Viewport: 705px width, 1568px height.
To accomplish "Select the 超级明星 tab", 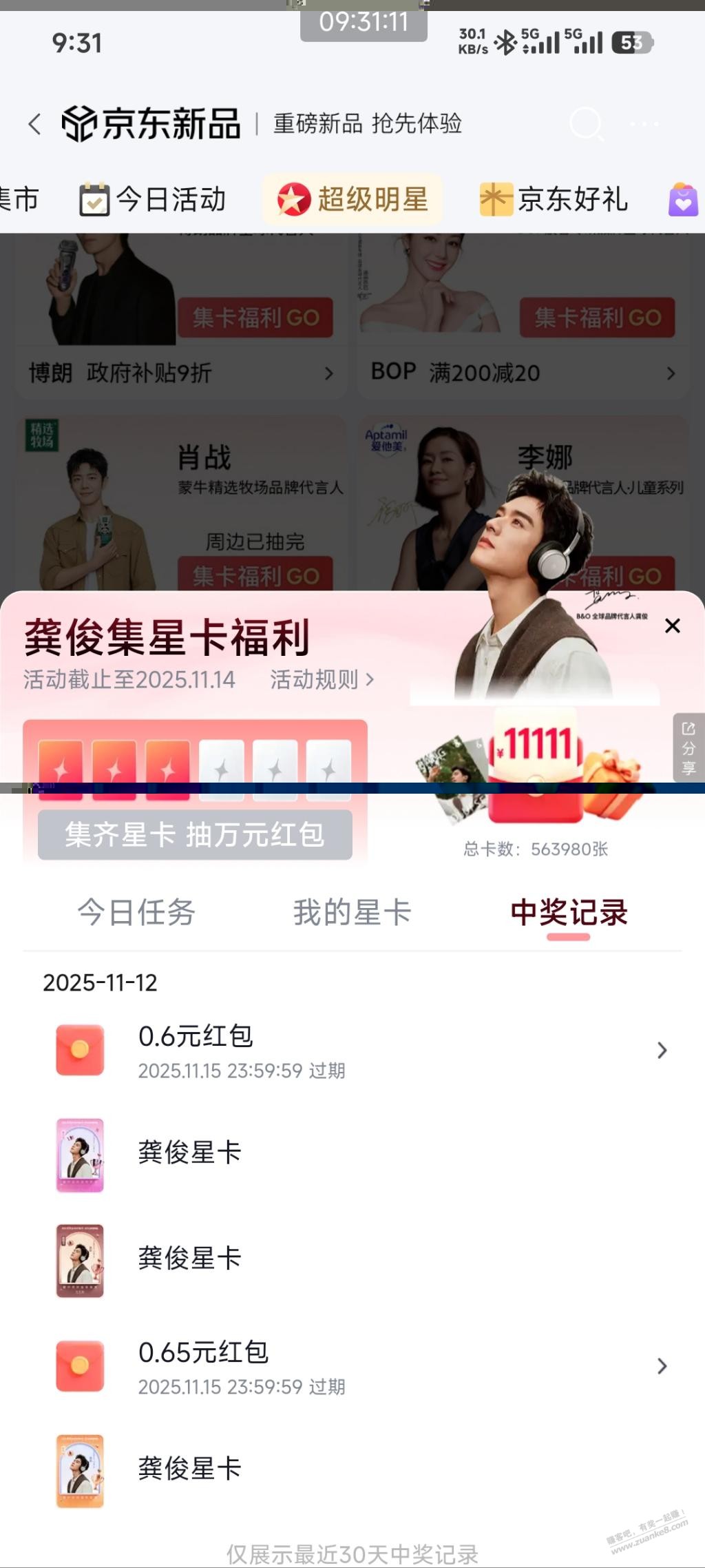I will point(352,200).
